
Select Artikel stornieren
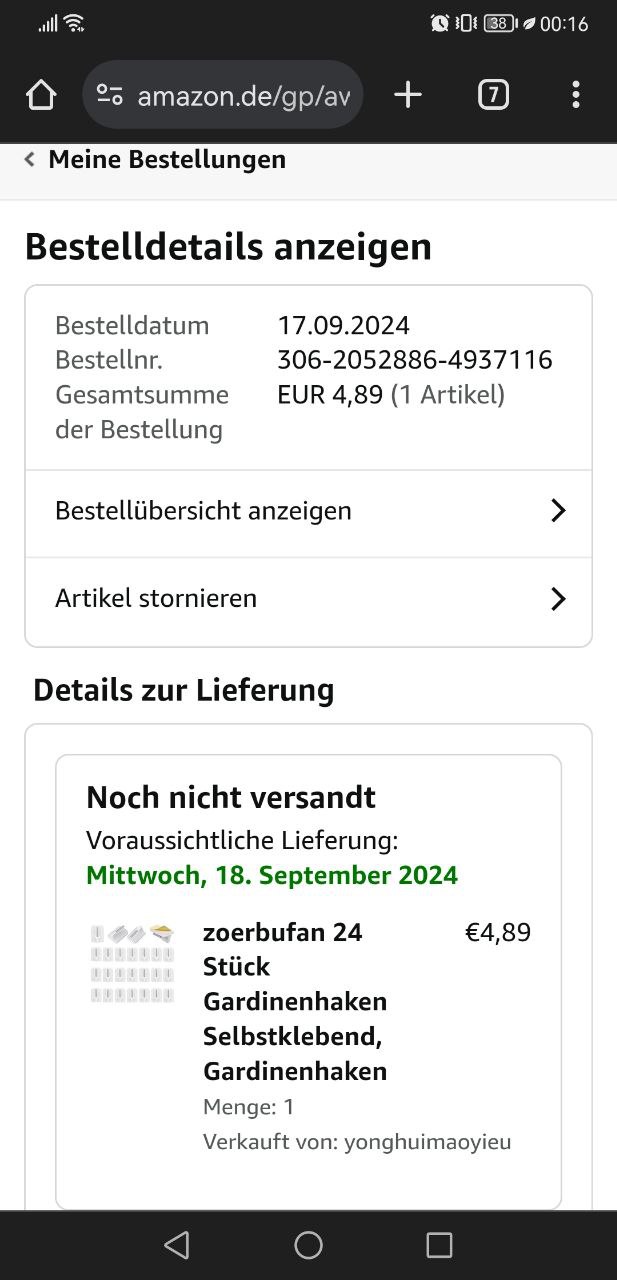pyautogui.click(x=308, y=599)
